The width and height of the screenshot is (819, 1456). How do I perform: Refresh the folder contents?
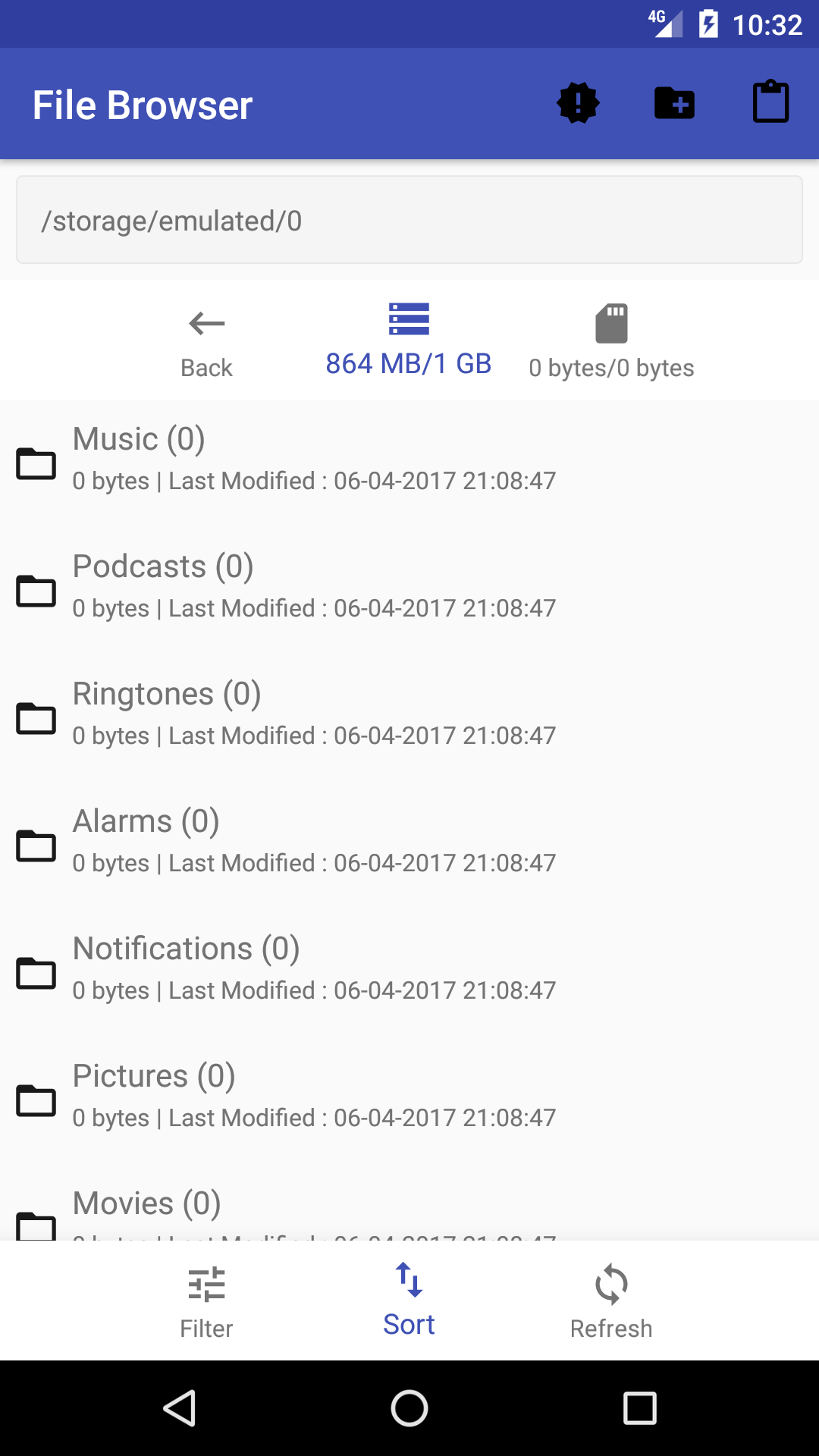[x=611, y=1301]
